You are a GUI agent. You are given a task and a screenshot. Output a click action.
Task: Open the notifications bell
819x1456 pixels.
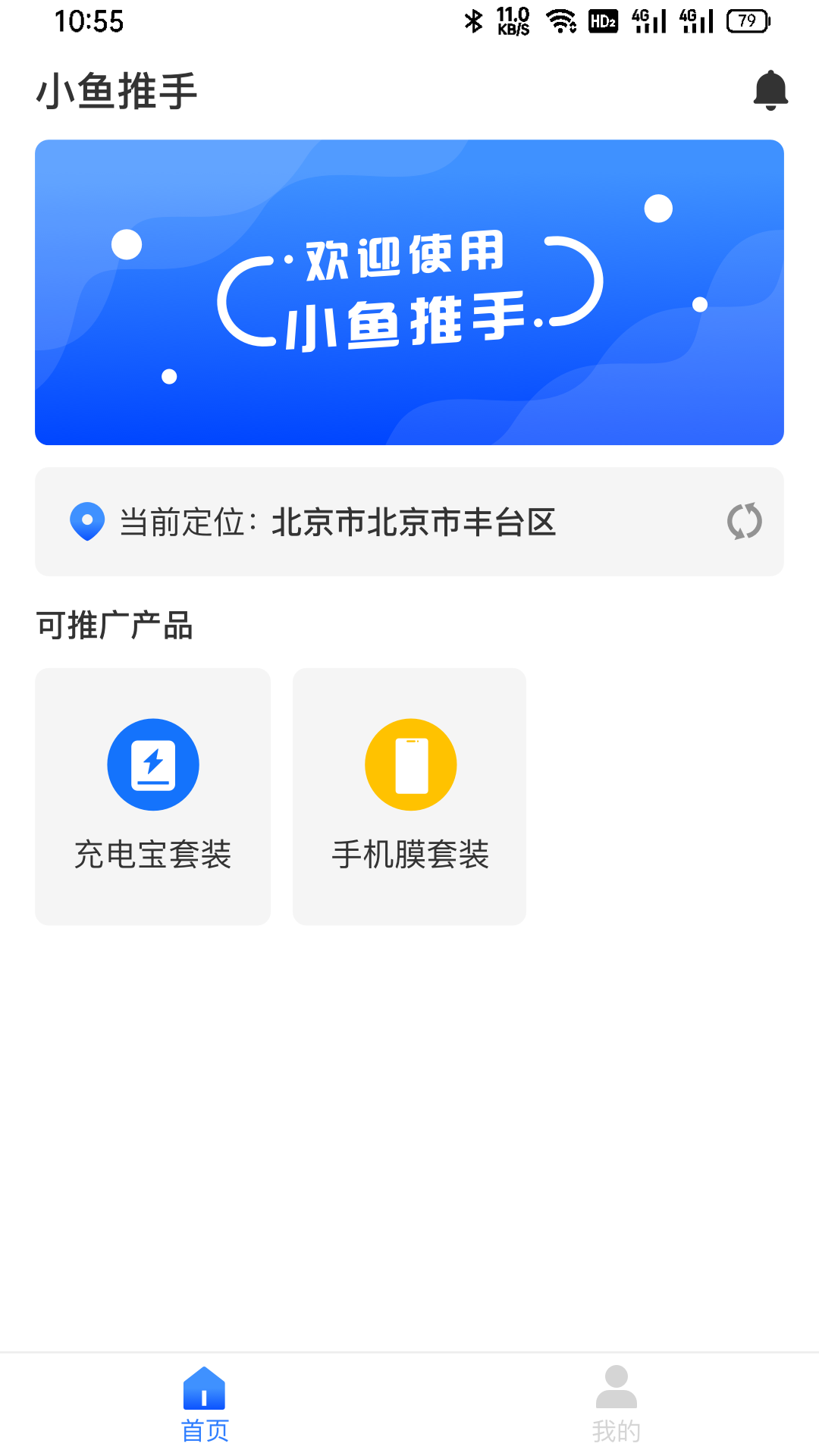(x=770, y=90)
